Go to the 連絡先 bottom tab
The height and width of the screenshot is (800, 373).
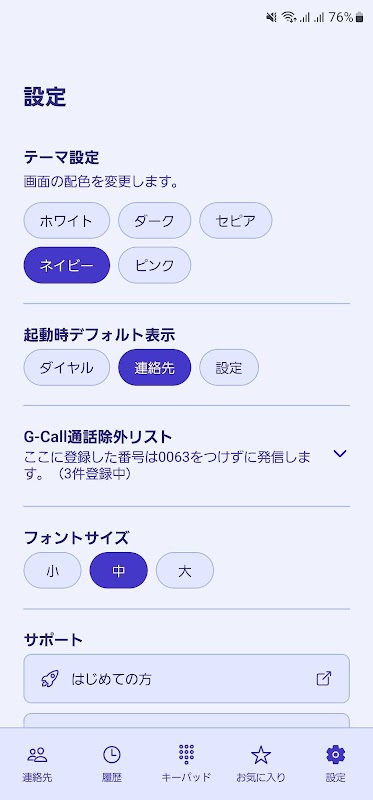tap(37, 764)
